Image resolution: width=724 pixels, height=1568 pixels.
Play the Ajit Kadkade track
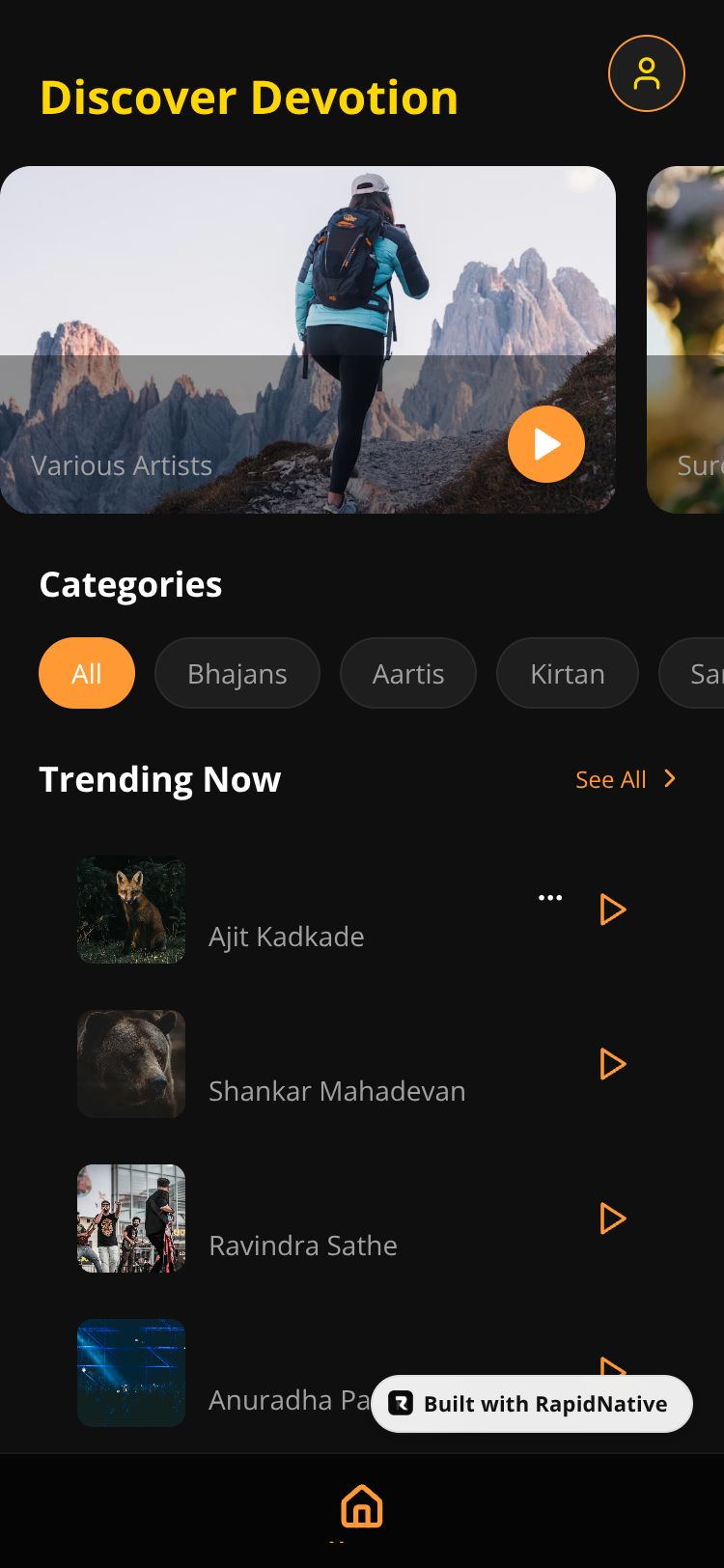(x=612, y=910)
